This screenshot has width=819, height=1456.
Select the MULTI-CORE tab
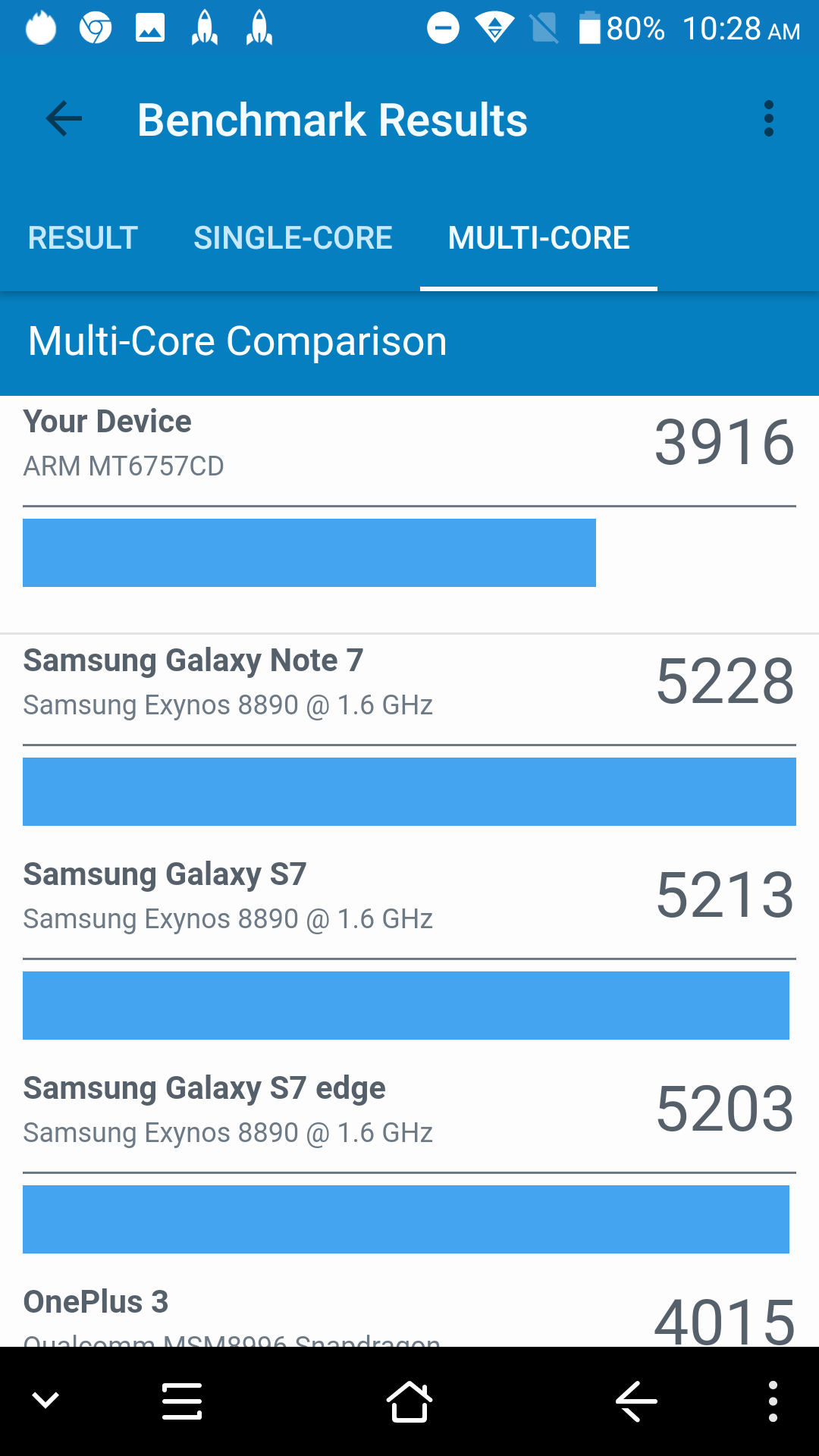(538, 238)
